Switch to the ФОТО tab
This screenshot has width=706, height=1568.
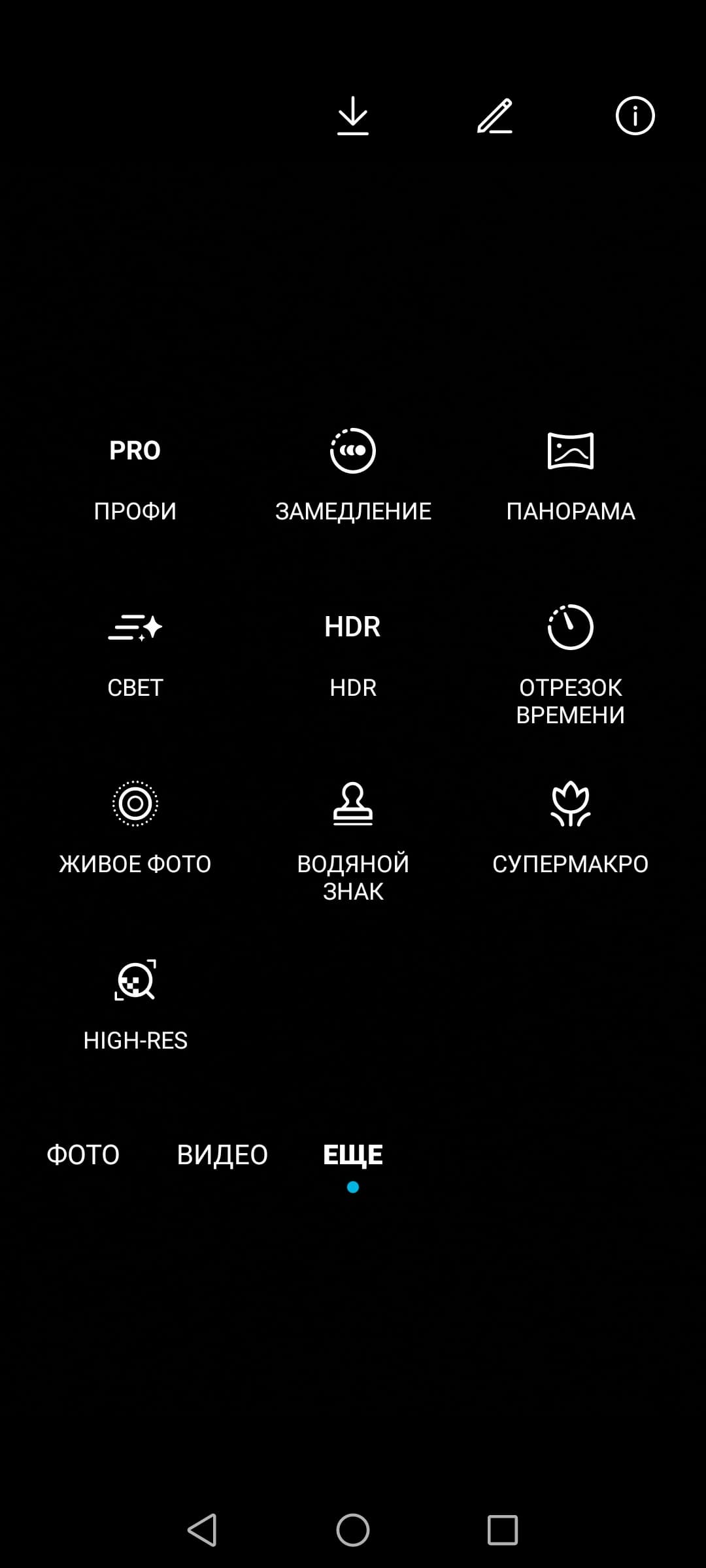tap(83, 1155)
